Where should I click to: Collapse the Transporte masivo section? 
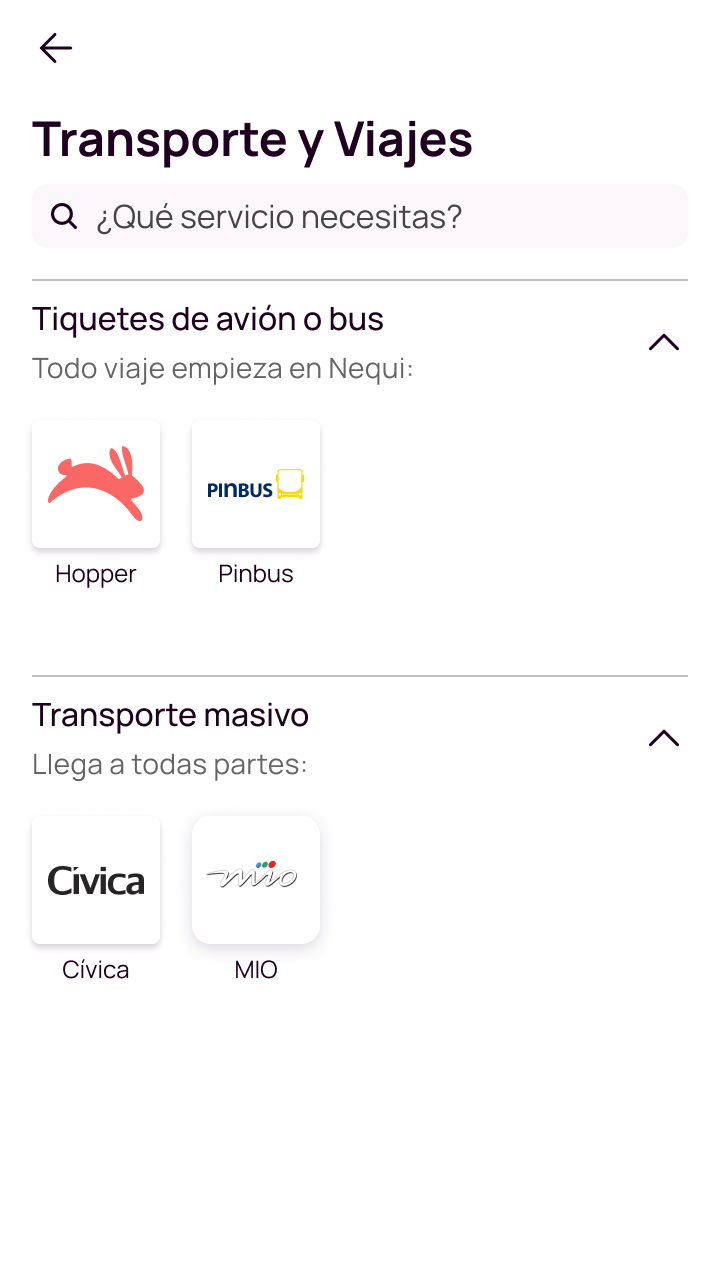tap(664, 739)
